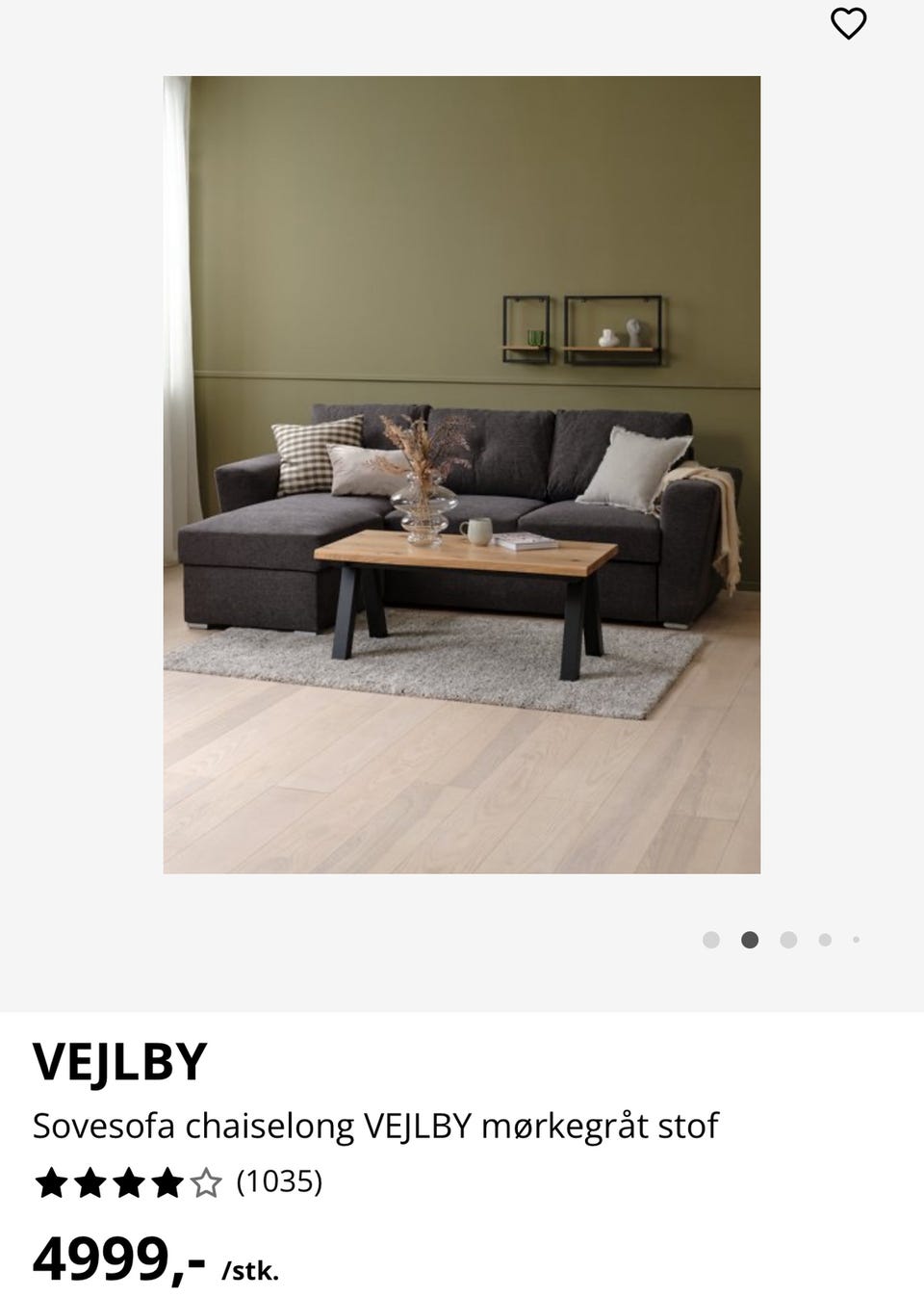Click the sofa product photo
Image resolution: width=924 pixels, height=1297 pixels.
[x=462, y=474]
